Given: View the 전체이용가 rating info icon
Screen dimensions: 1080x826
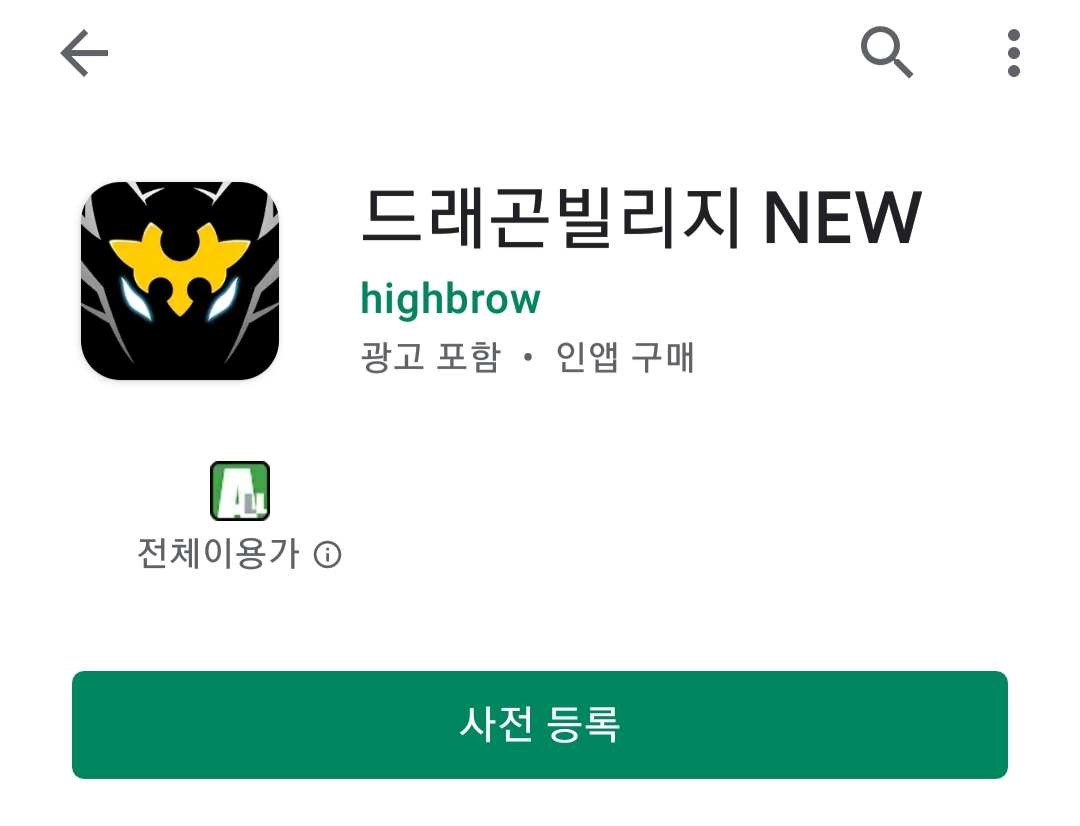Looking at the screenshot, I should [328, 555].
